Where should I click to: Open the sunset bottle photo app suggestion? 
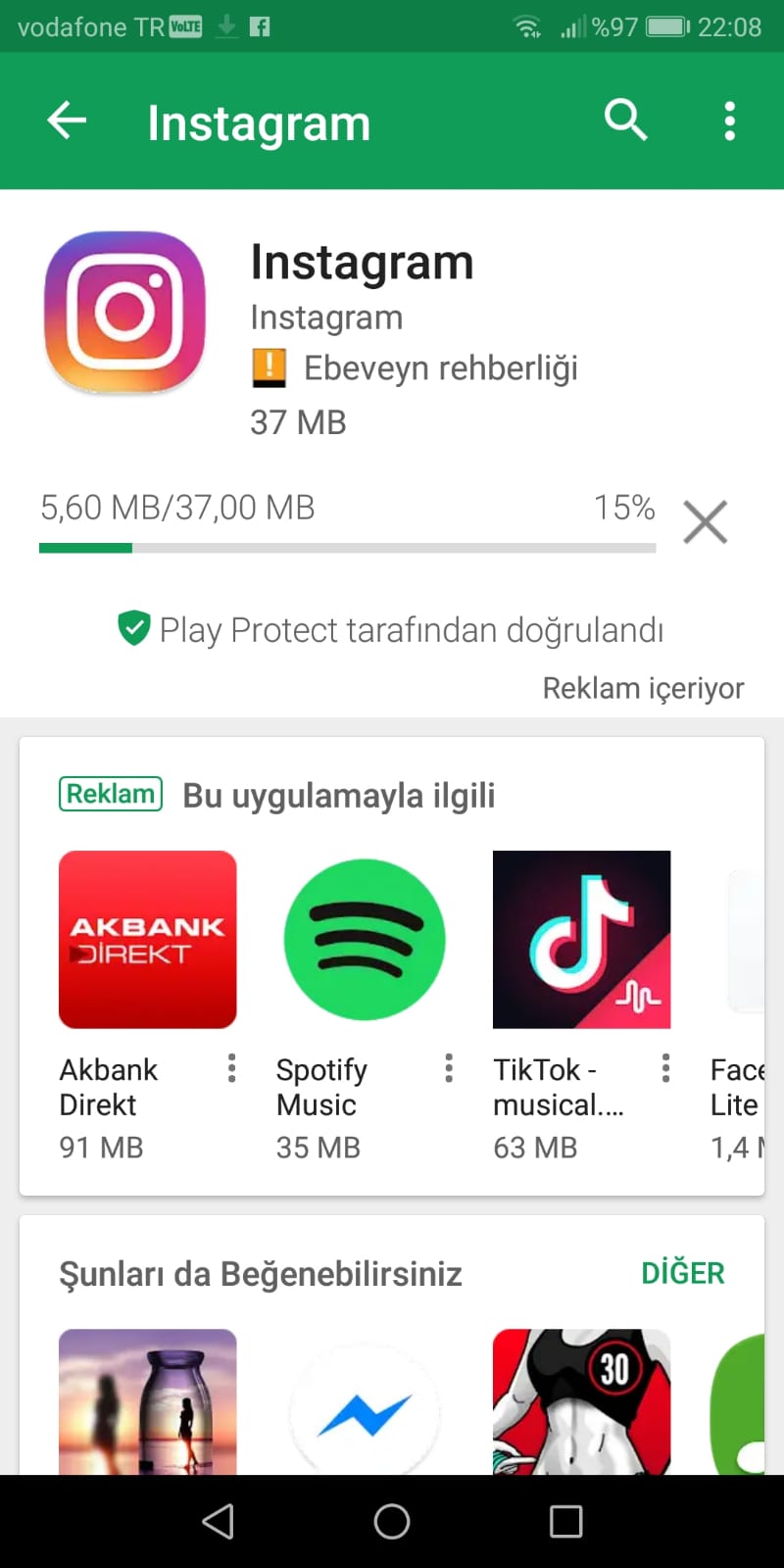pos(147,1401)
